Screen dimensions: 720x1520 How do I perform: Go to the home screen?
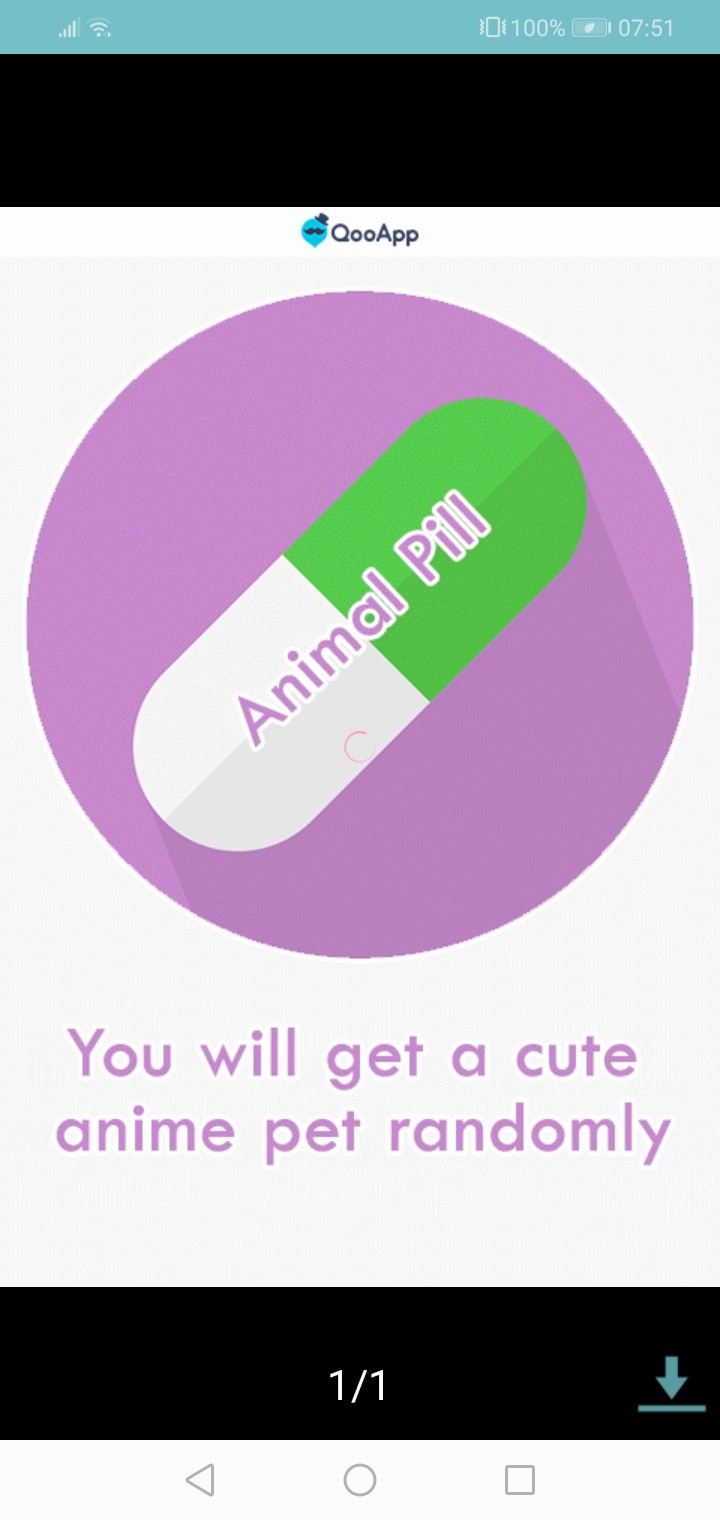pos(360,1480)
